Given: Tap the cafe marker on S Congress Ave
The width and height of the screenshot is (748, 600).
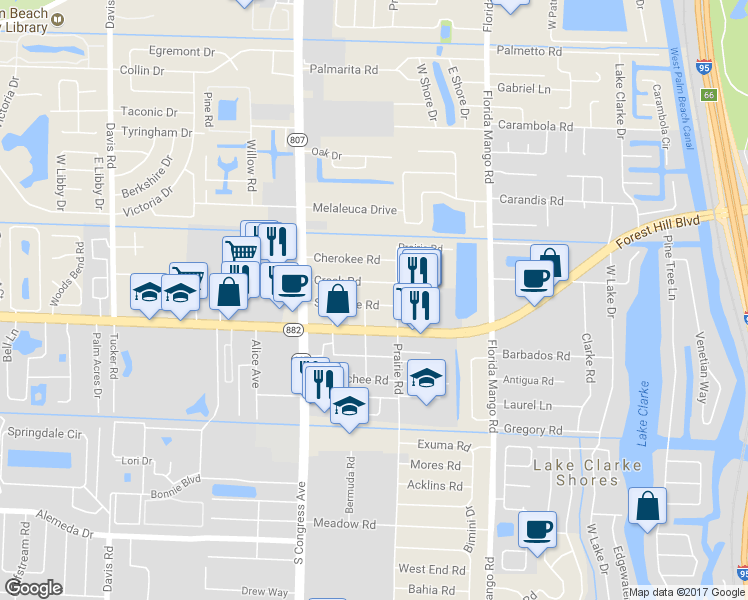Looking at the screenshot, I should (x=291, y=284).
